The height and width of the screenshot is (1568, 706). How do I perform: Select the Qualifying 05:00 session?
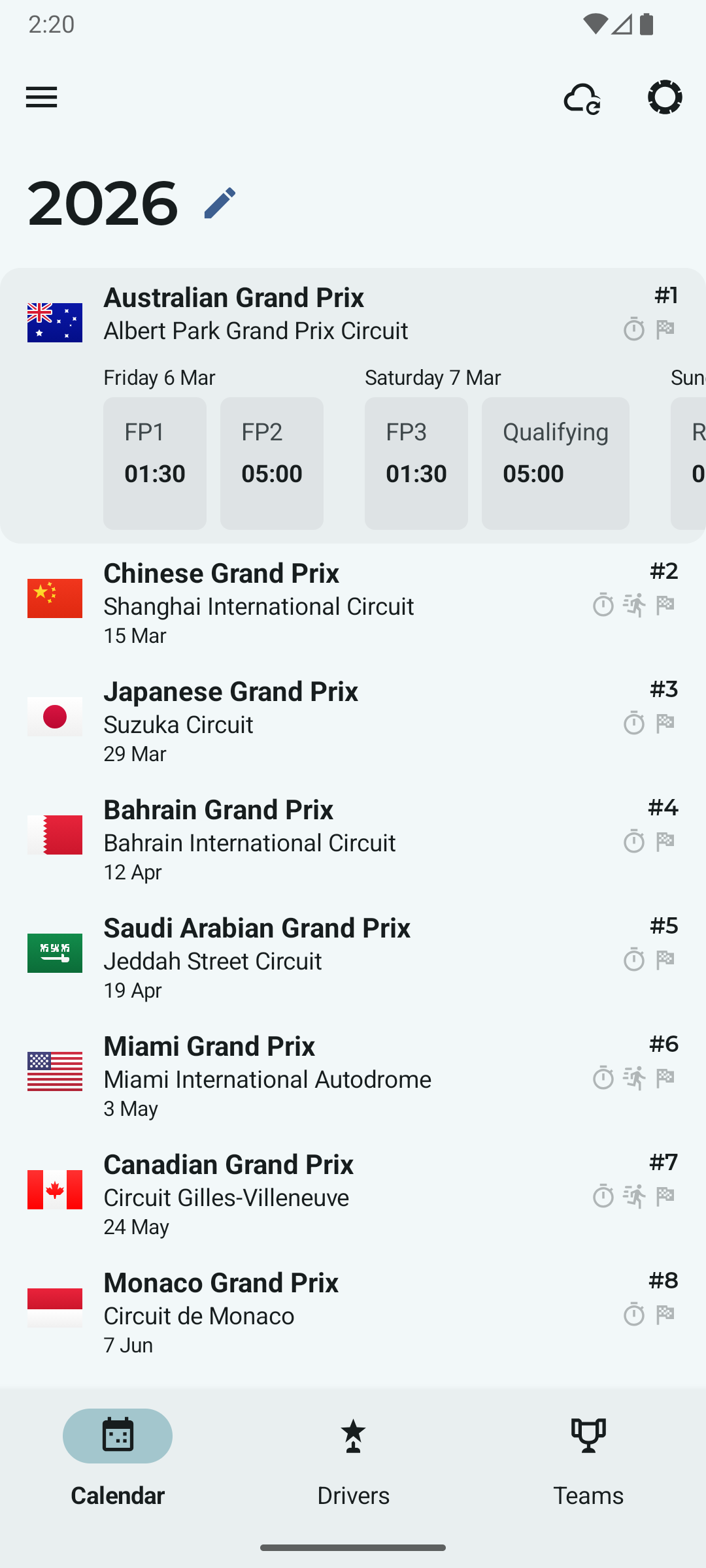click(x=555, y=463)
